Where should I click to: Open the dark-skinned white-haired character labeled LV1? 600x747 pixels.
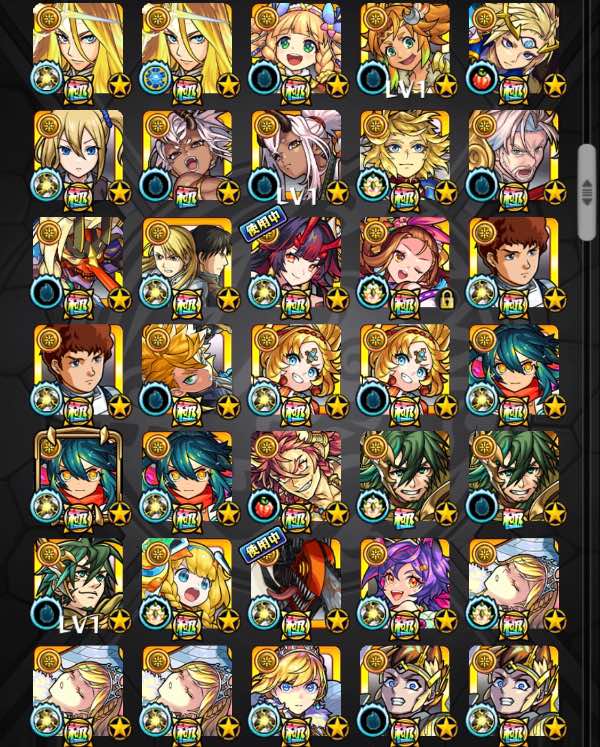click(x=296, y=155)
